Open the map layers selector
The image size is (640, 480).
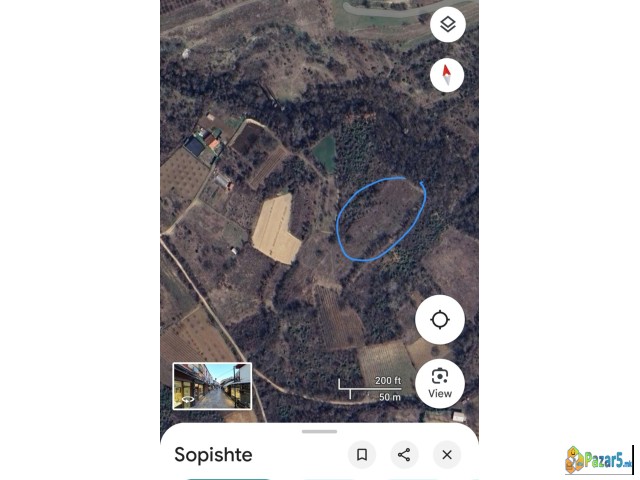(447, 25)
